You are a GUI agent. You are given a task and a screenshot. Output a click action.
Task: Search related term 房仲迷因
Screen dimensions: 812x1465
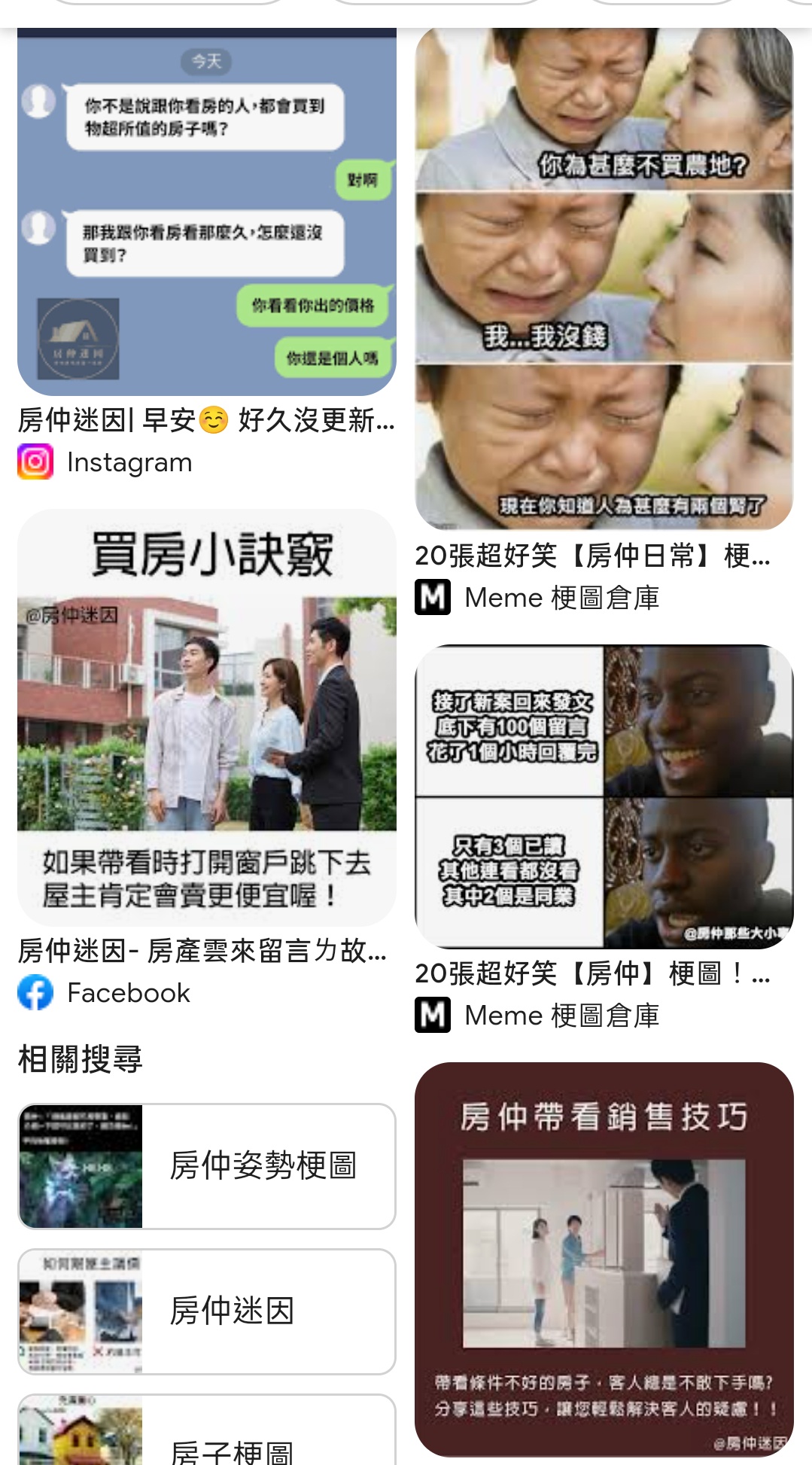click(206, 1311)
